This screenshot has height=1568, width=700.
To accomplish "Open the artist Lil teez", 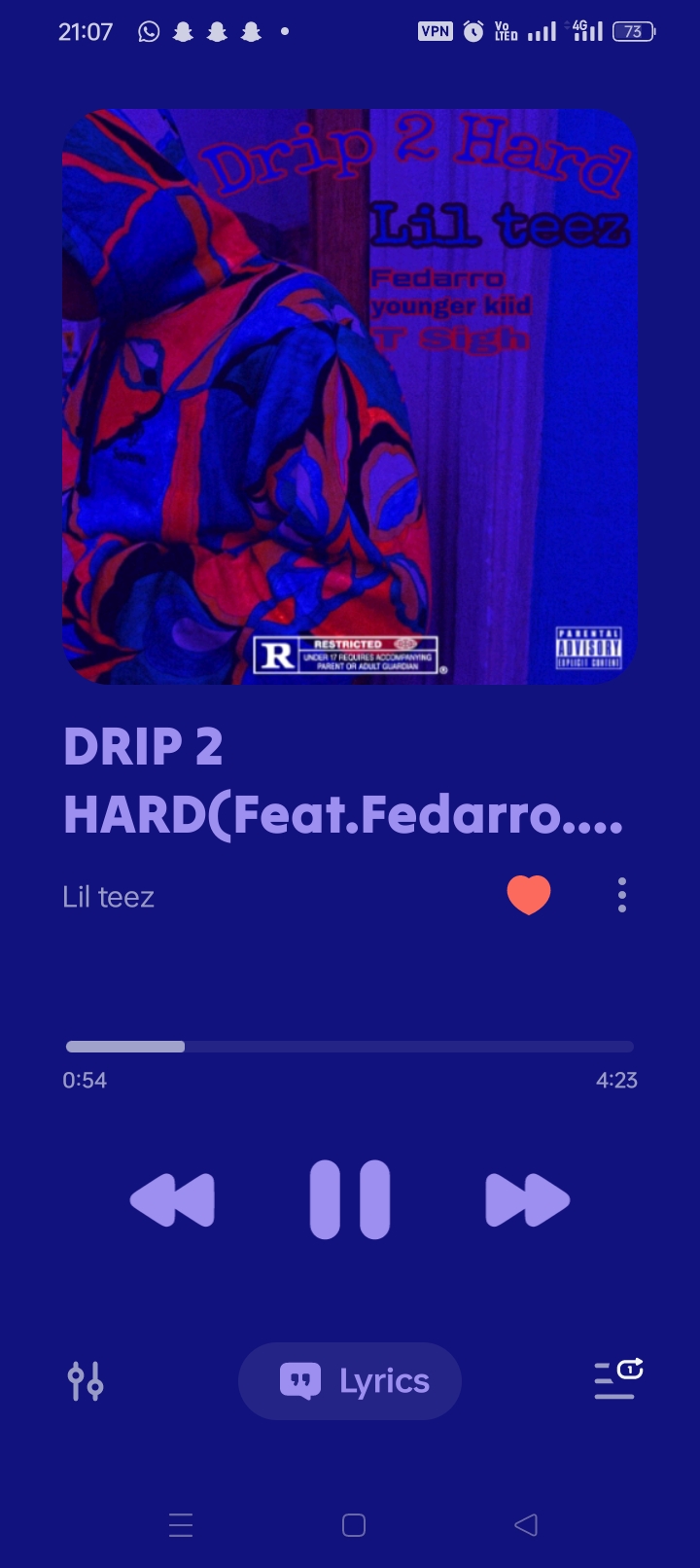I will tap(109, 897).
